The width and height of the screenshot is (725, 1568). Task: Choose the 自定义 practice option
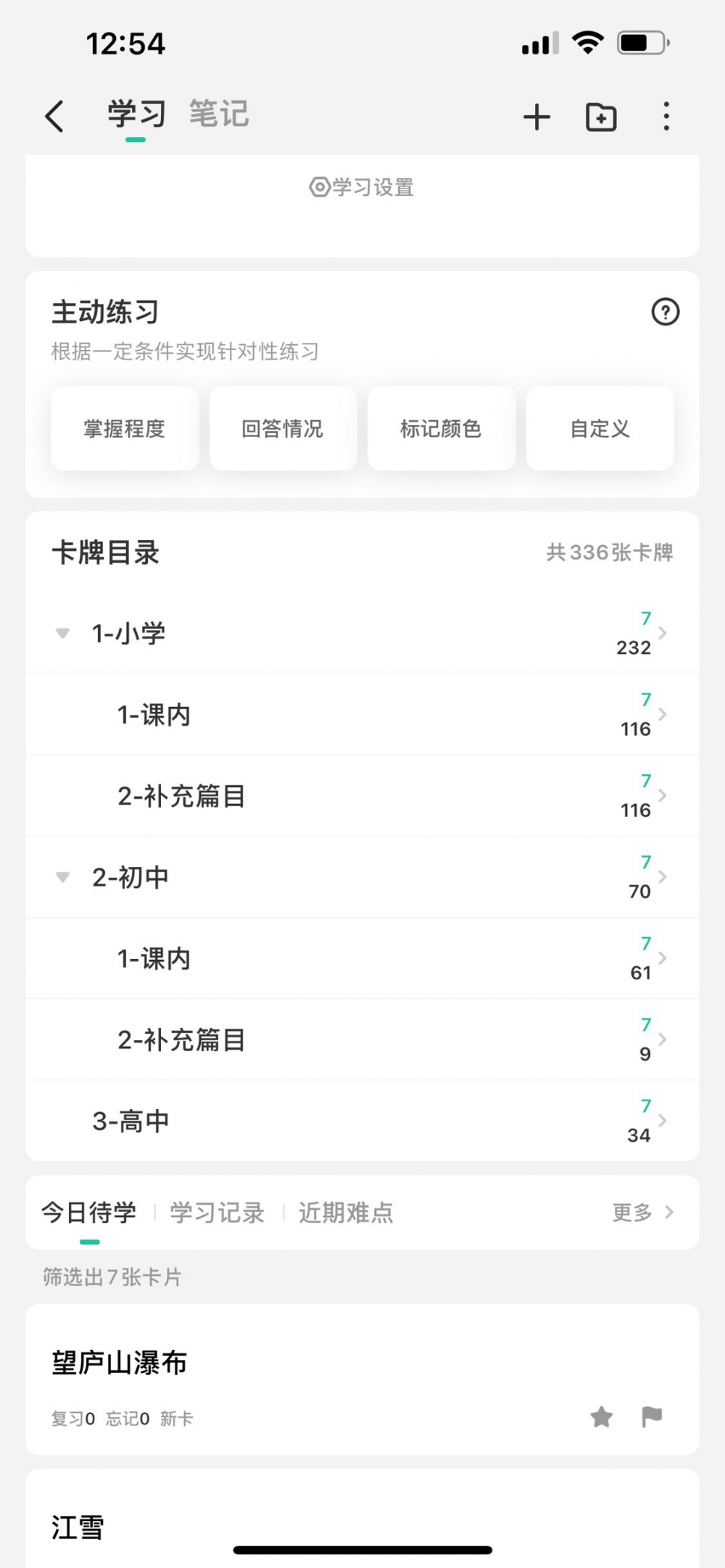[x=600, y=428]
